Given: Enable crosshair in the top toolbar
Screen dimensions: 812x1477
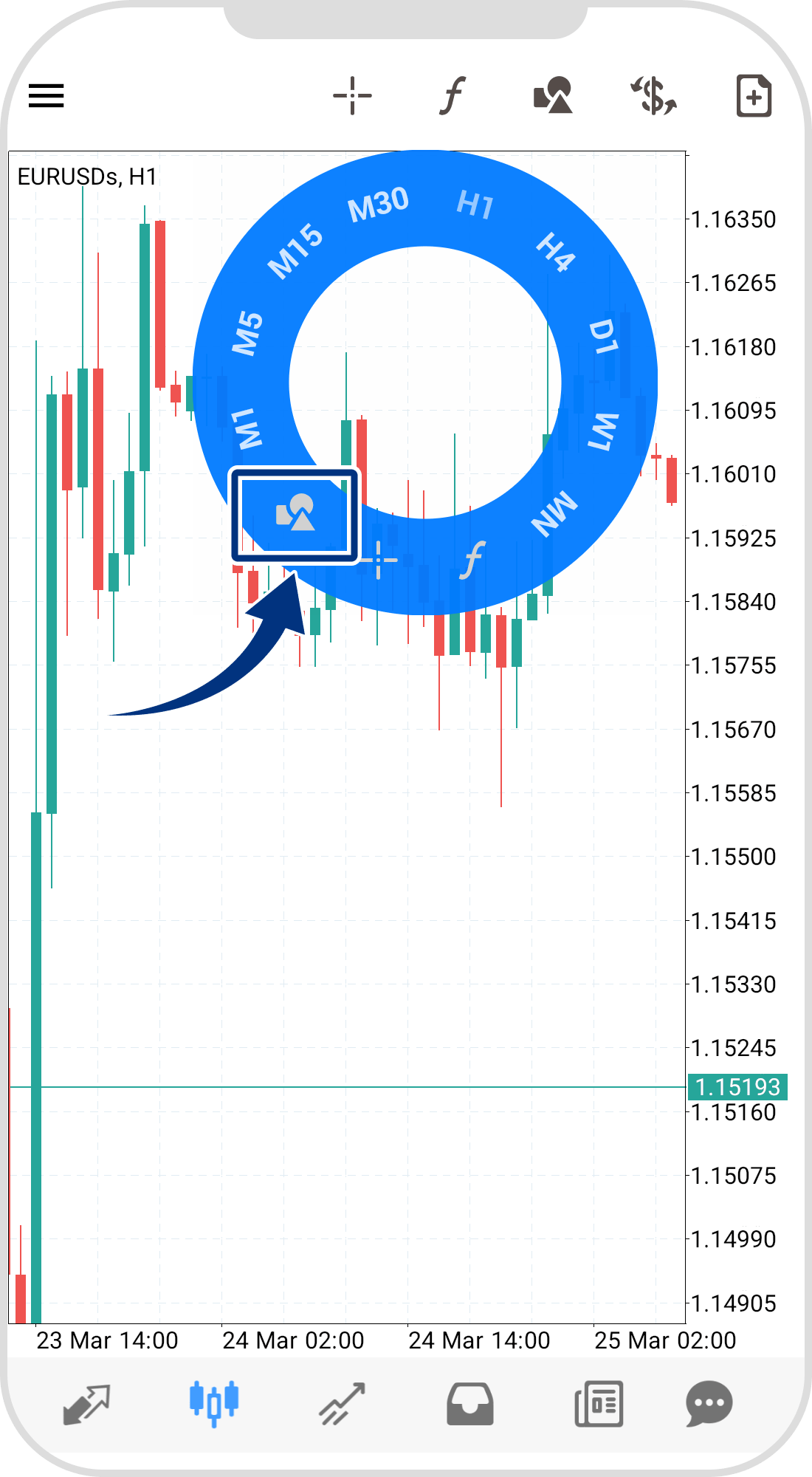Looking at the screenshot, I should pos(352,96).
